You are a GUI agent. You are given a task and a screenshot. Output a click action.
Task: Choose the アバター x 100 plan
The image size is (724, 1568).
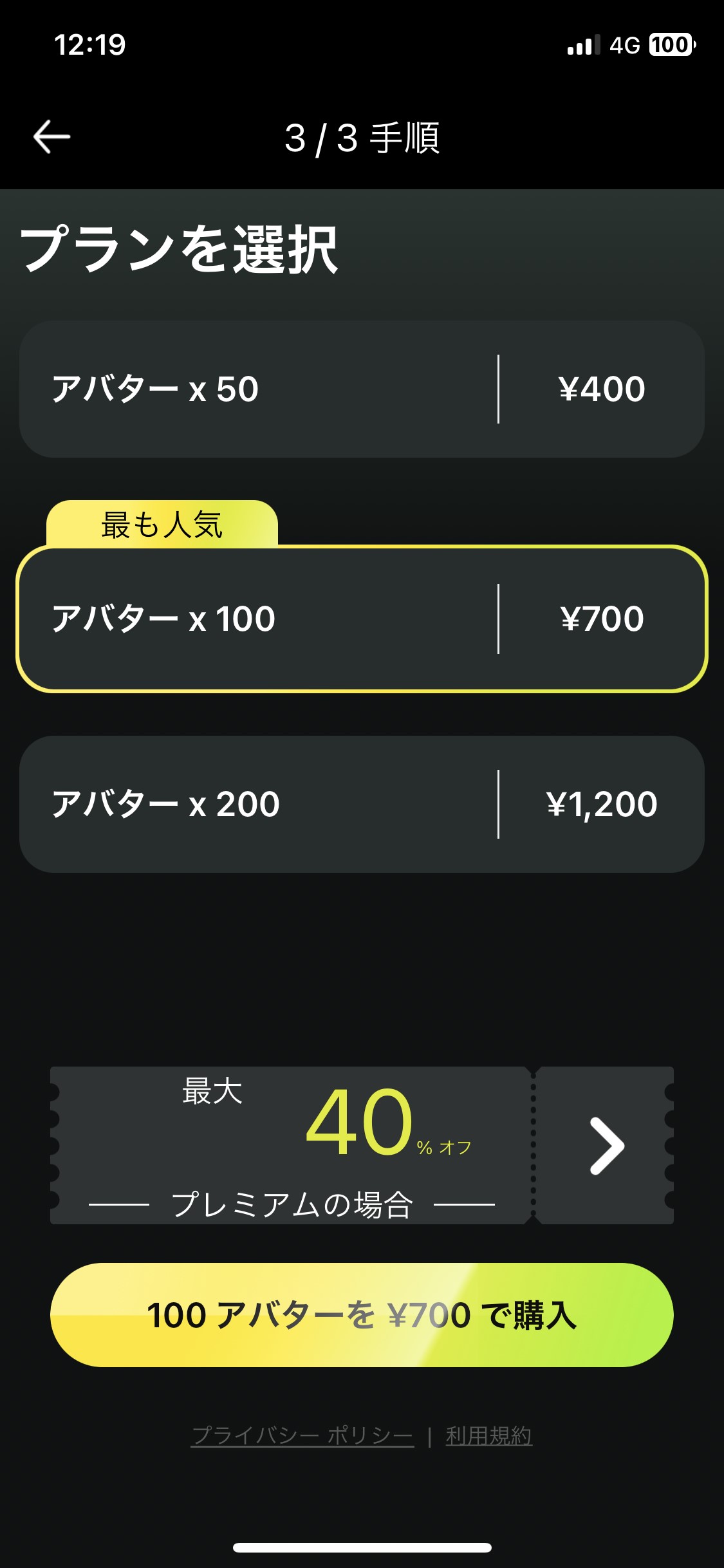tap(362, 619)
